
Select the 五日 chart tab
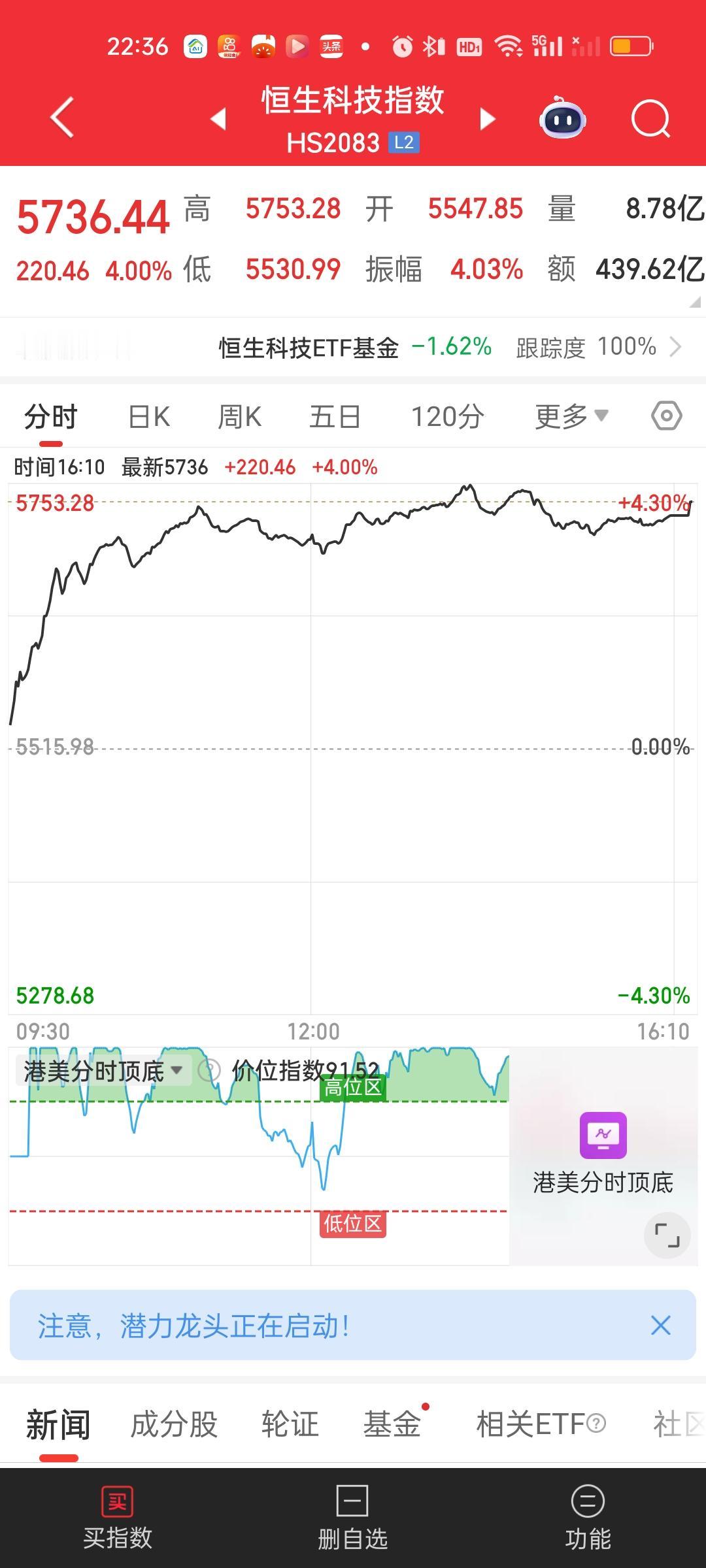click(x=335, y=417)
